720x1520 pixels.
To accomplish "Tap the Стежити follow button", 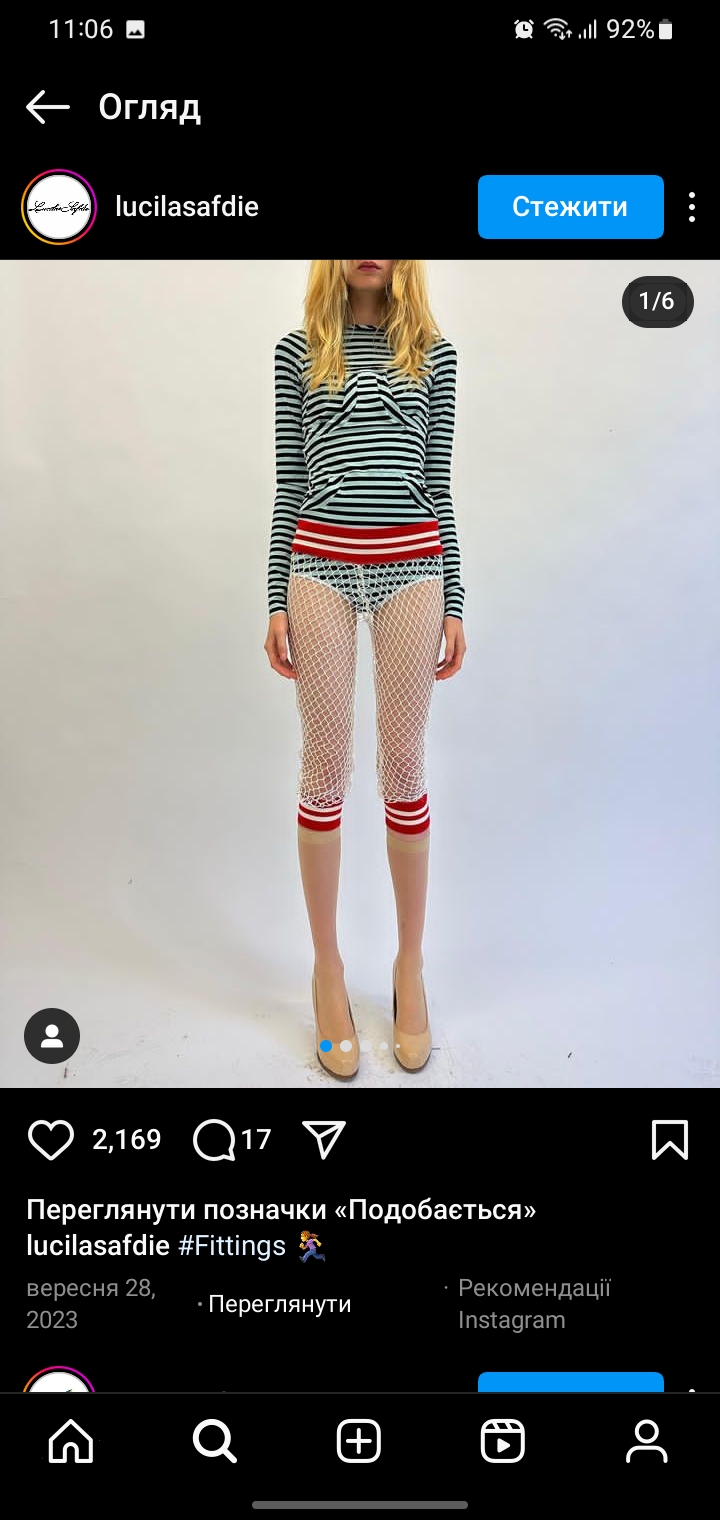I will click(571, 207).
